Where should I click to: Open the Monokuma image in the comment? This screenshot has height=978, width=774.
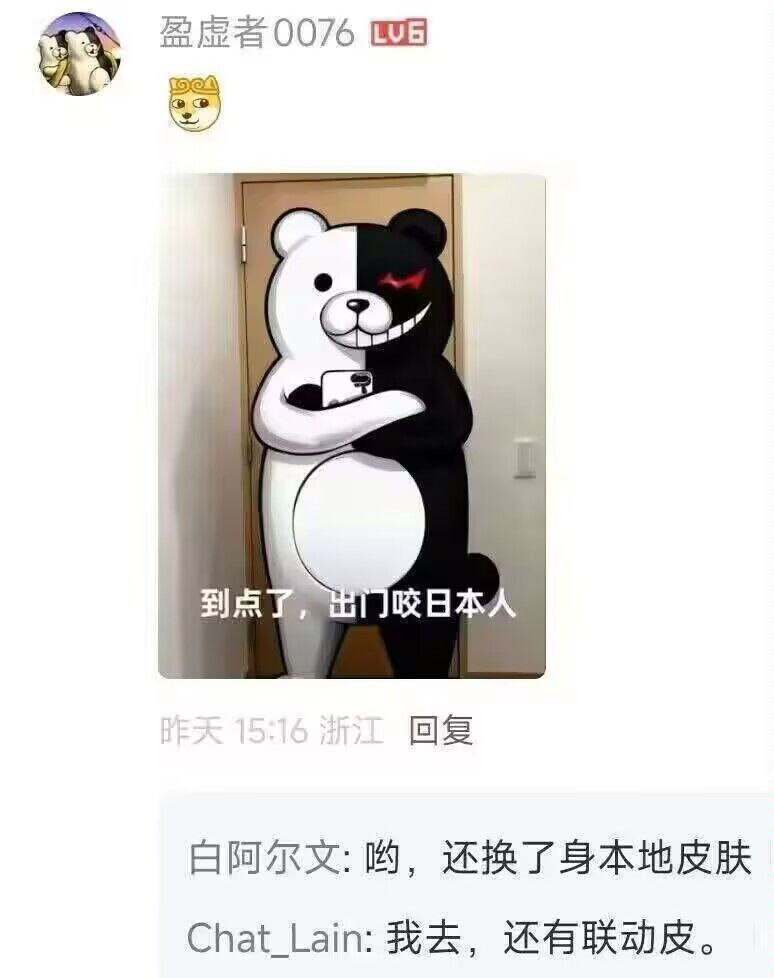coord(352,426)
